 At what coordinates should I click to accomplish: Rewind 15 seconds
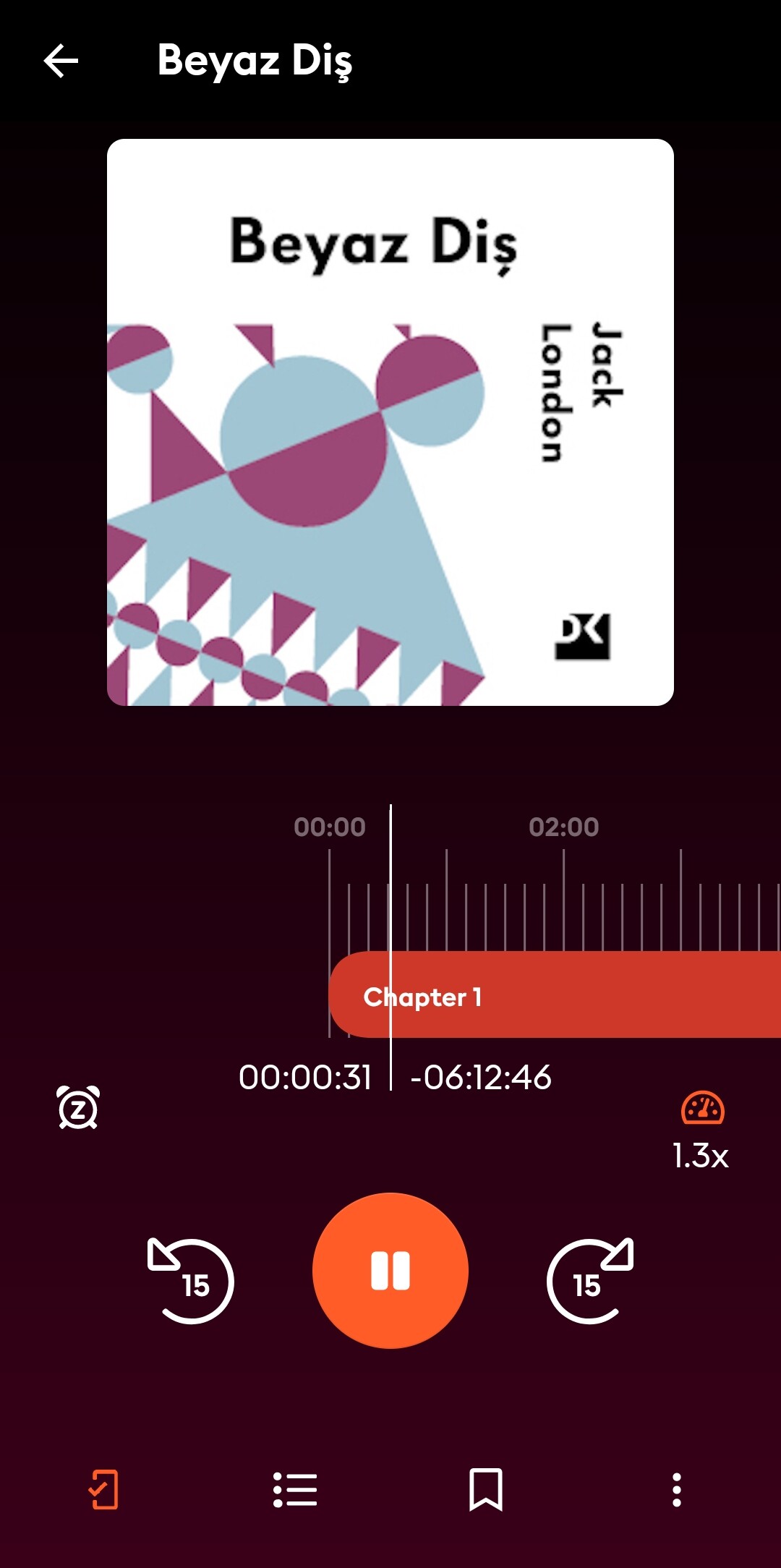[x=191, y=1280]
